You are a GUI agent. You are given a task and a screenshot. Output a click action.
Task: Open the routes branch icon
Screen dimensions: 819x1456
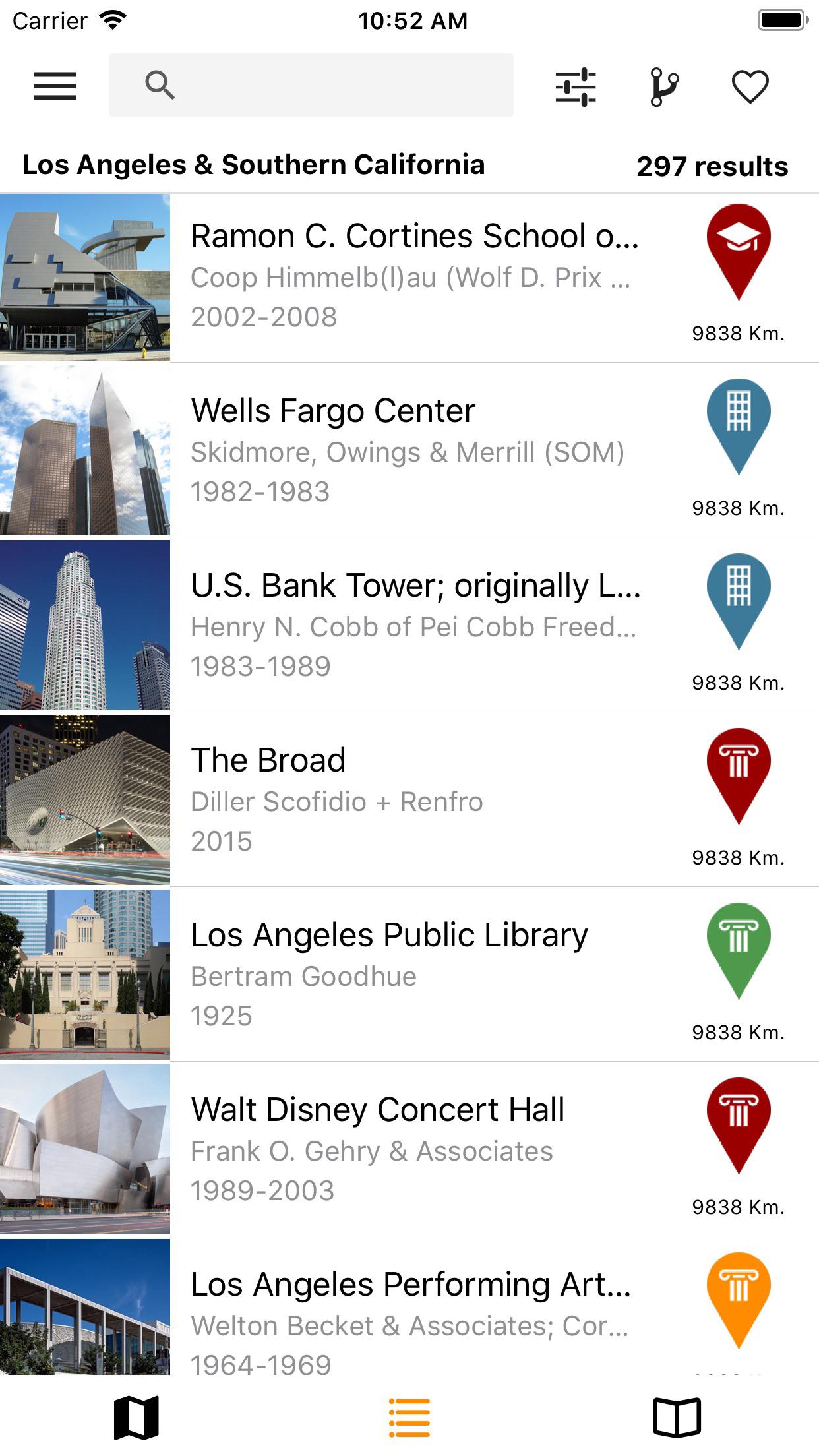click(664, 86)
